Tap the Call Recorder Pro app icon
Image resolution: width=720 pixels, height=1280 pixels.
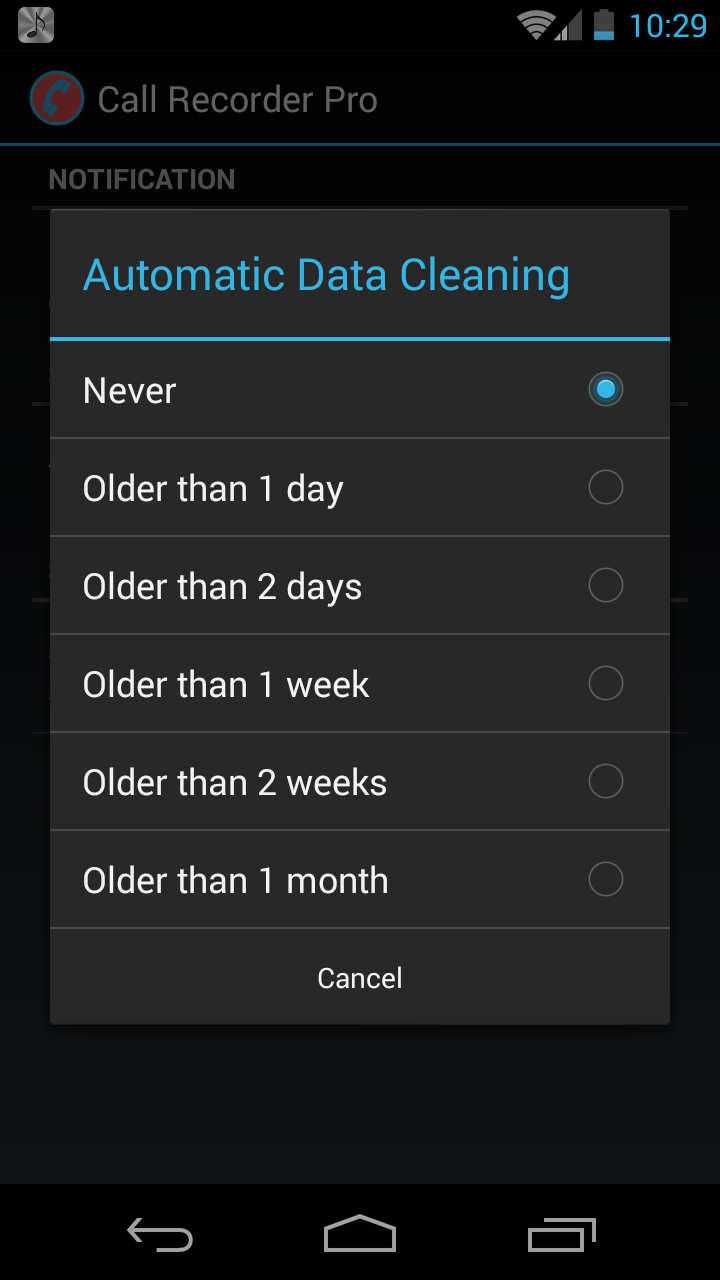57,98
